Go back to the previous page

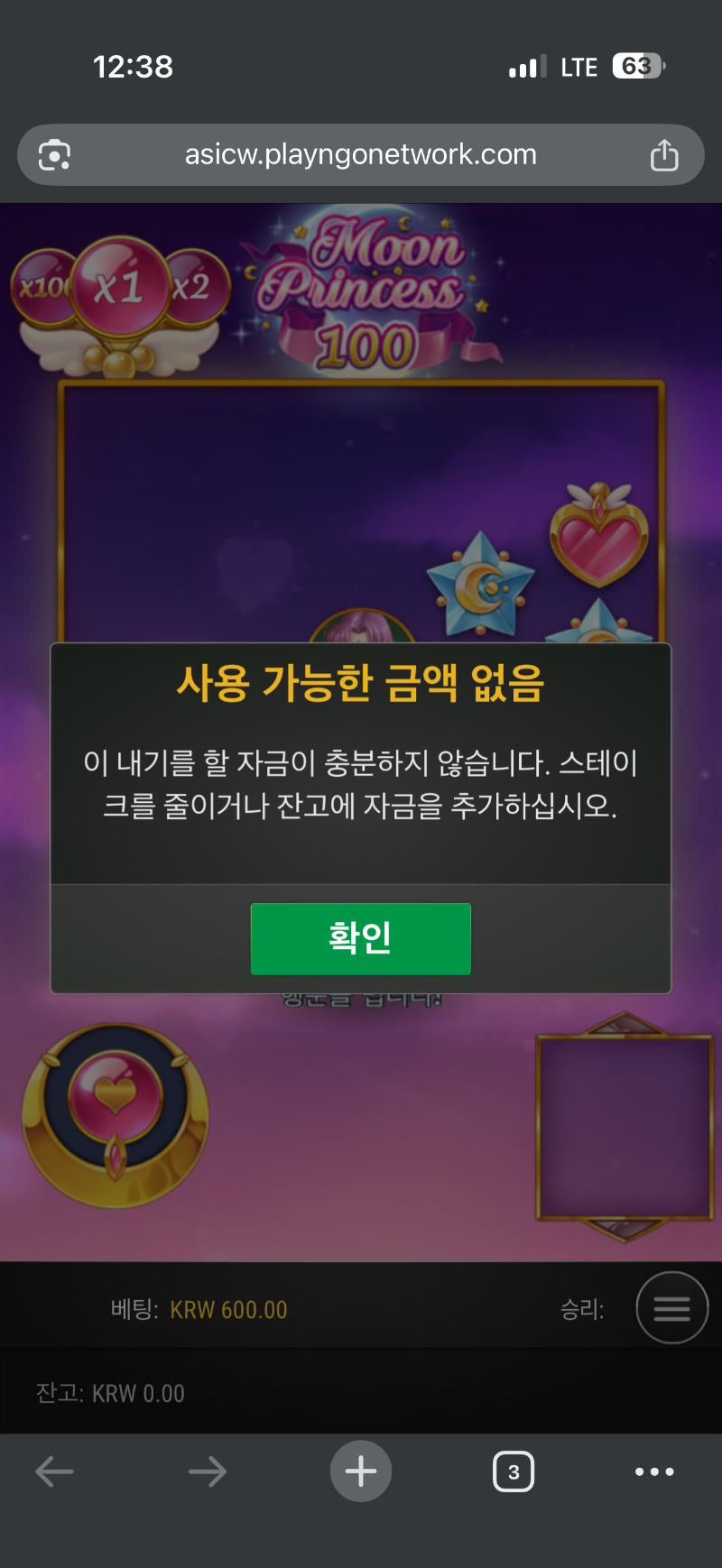(x=54, y=1471)
